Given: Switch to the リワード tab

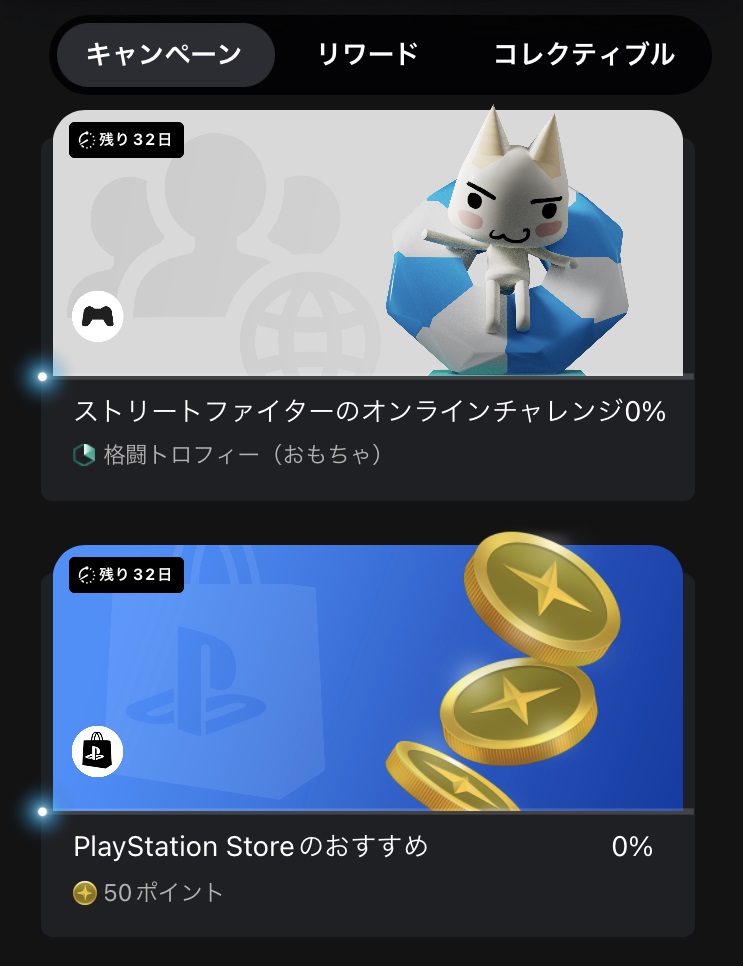Looking at the screenshot, I should pyautogui.click(x=367, y=54).
